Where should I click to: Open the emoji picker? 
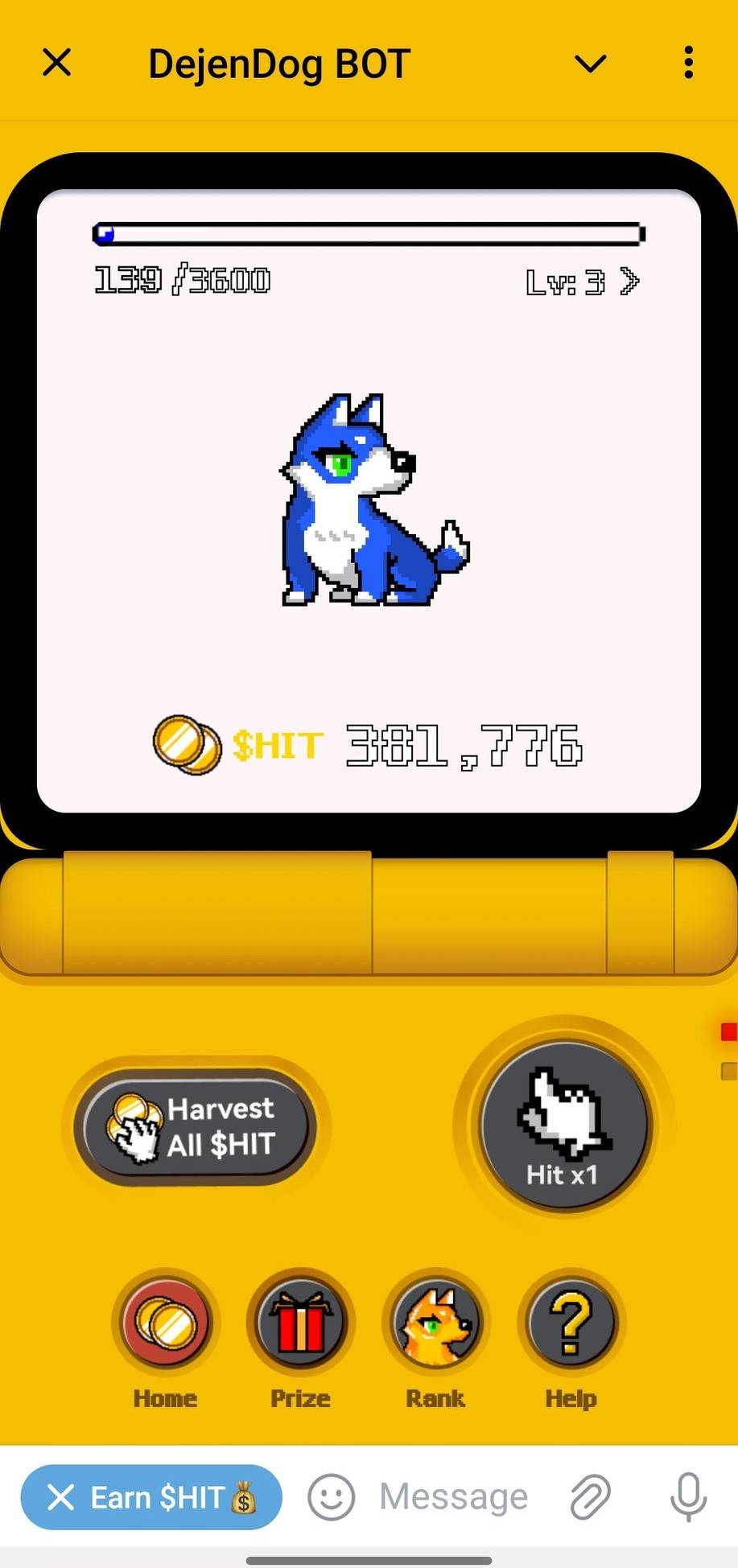331,1497
